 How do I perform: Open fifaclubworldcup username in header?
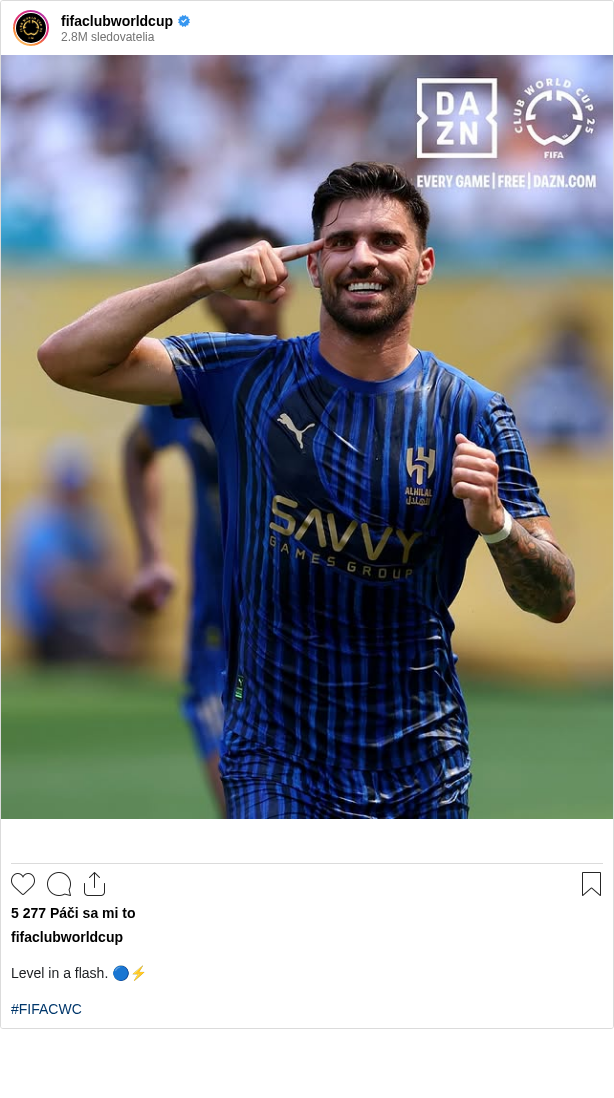click(116, 21)
